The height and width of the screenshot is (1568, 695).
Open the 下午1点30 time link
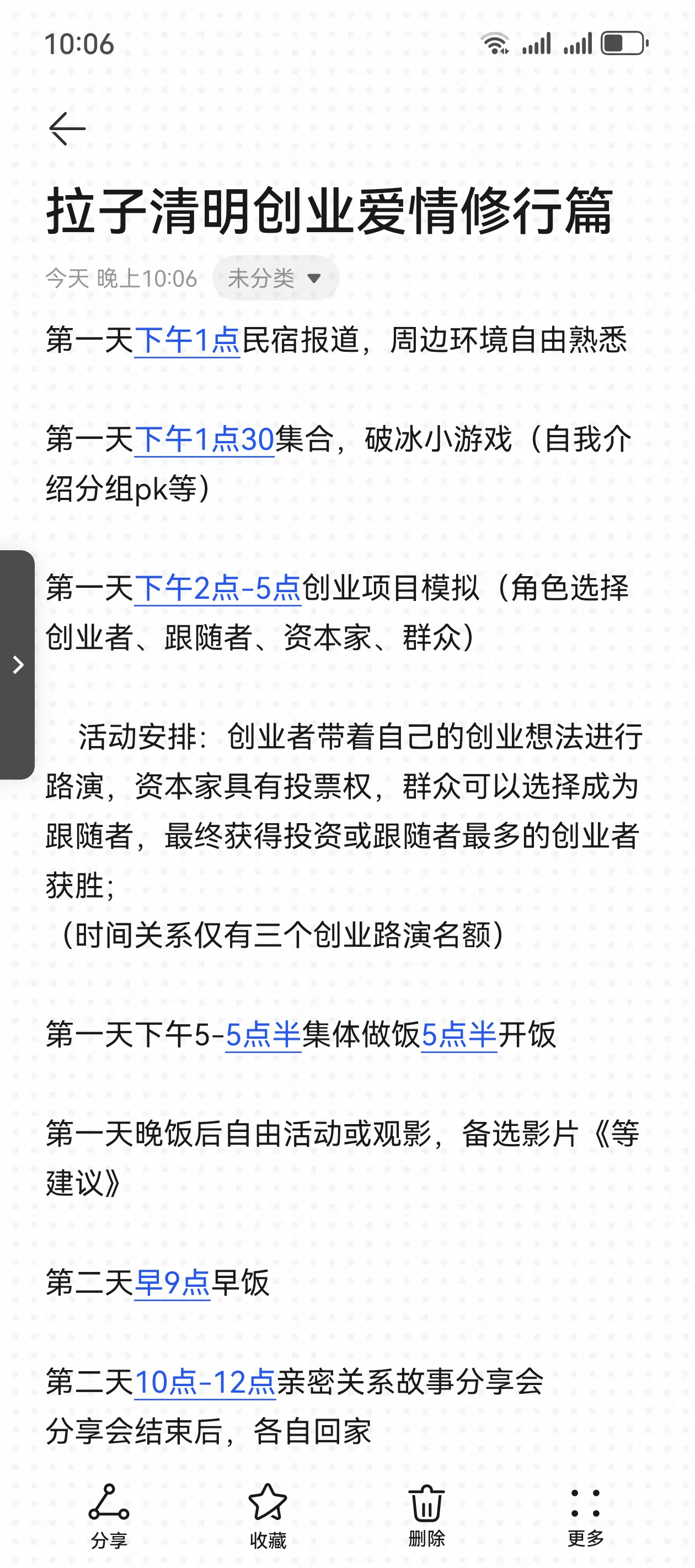click(204, 439)
